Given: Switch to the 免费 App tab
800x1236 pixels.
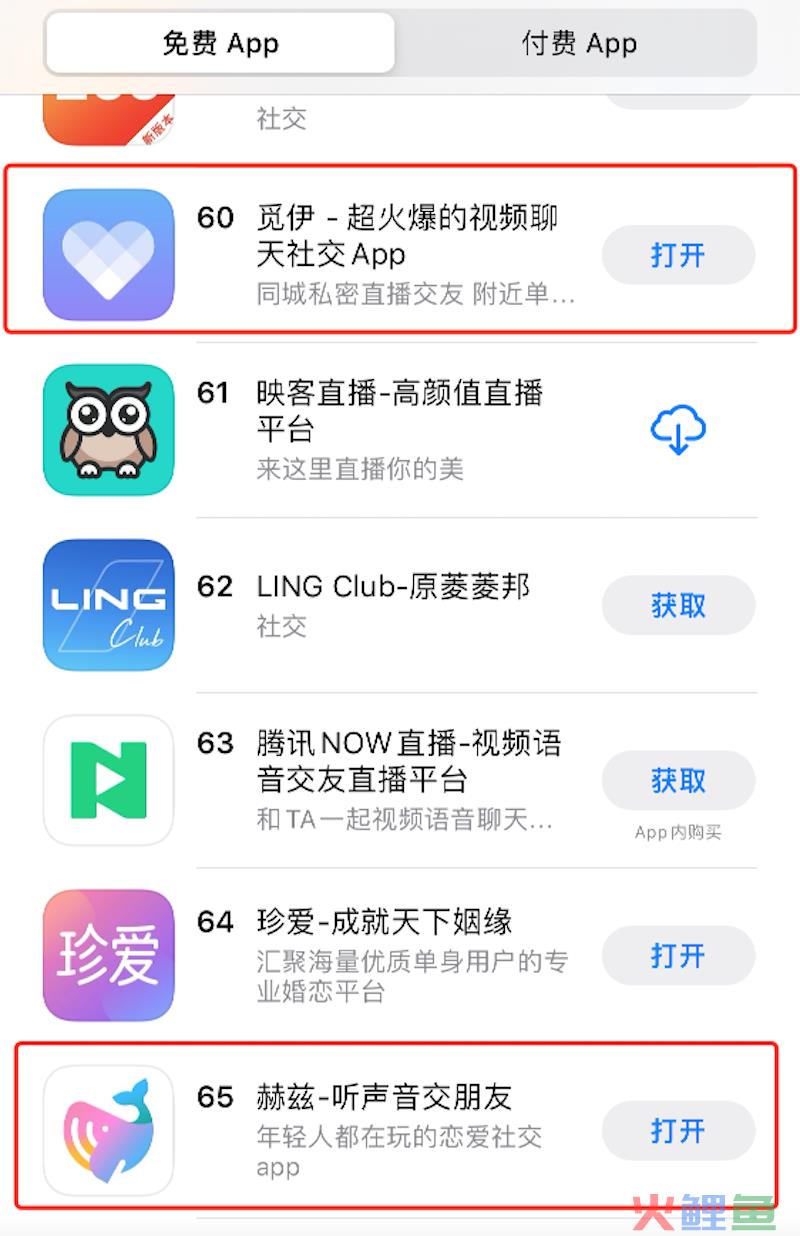Looking at the screenshot, I should (x=220, y=44).
